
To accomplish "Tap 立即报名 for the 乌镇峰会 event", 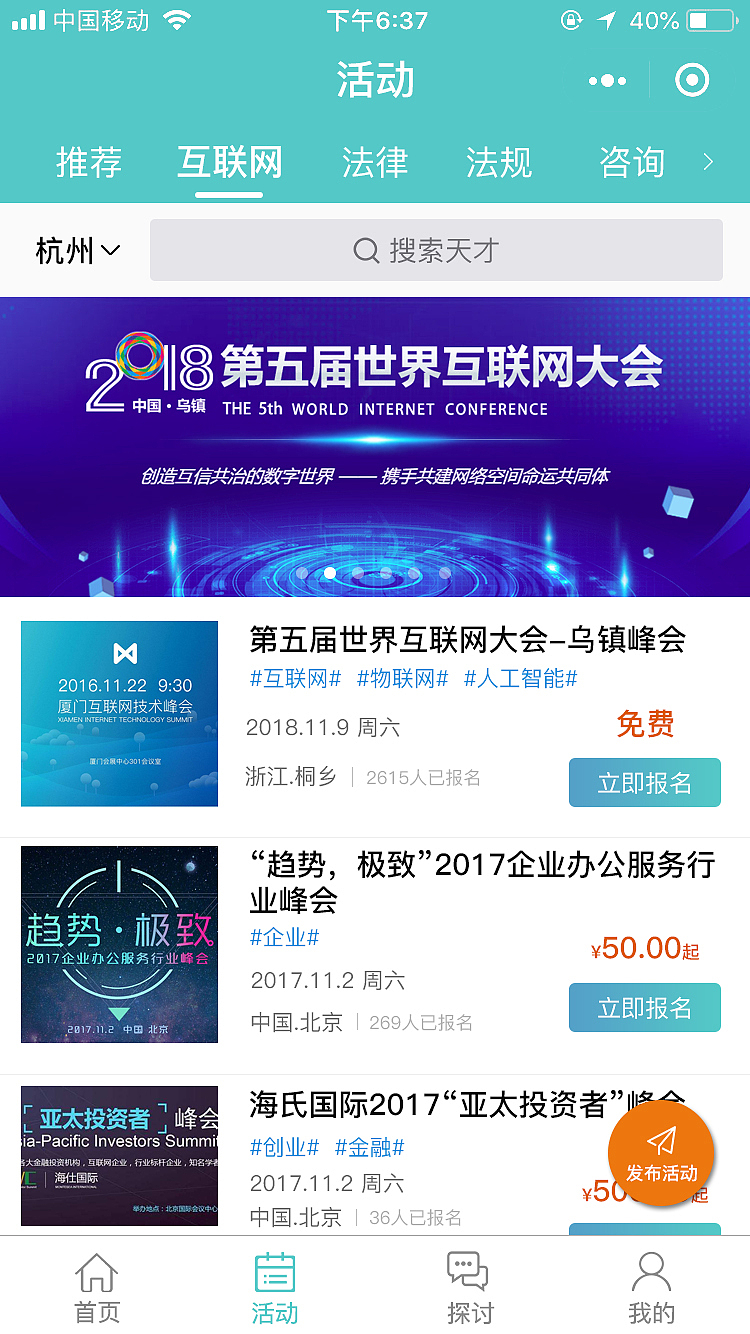I will [644, 783].
